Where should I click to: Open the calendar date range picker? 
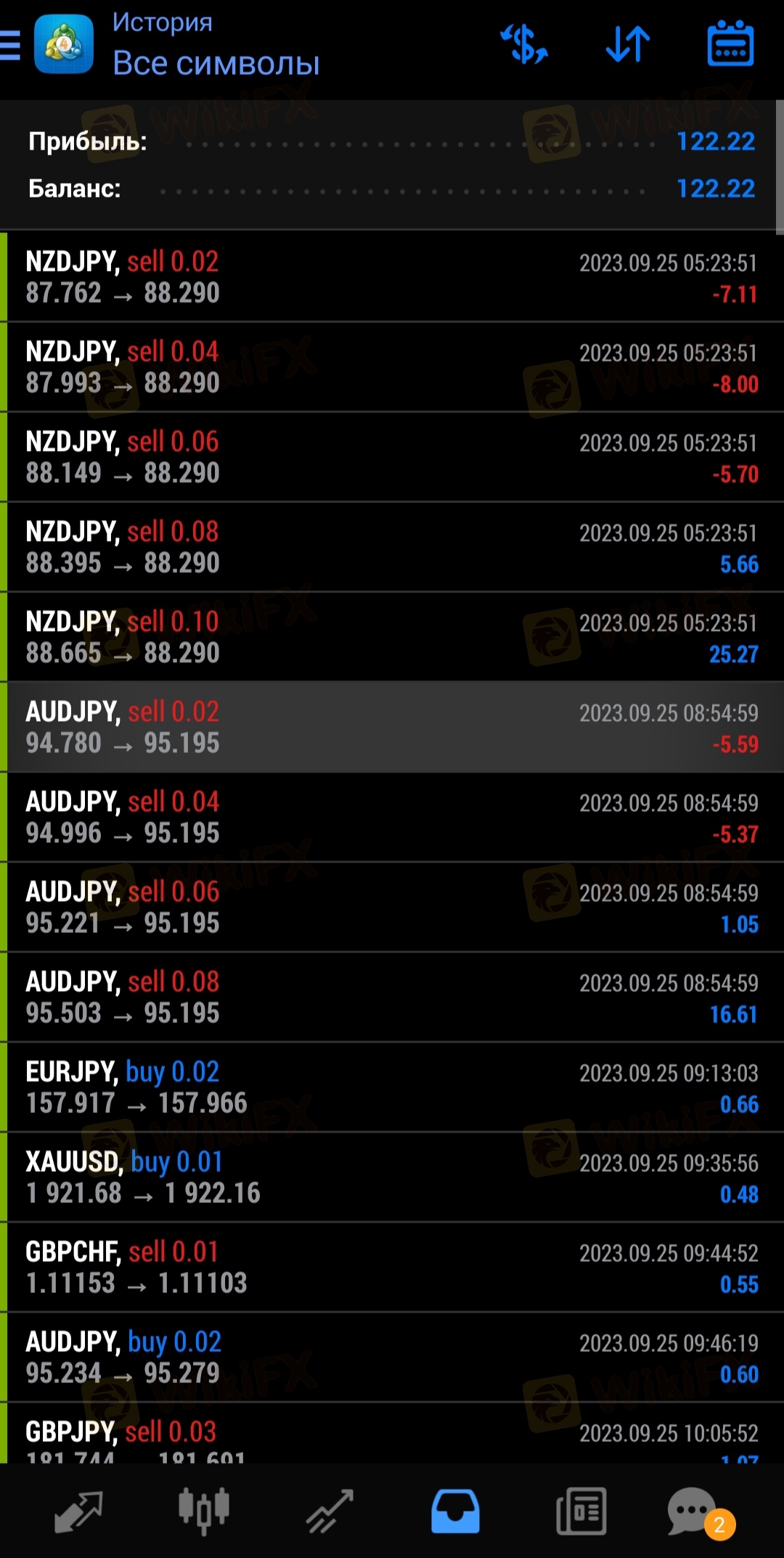730,45
